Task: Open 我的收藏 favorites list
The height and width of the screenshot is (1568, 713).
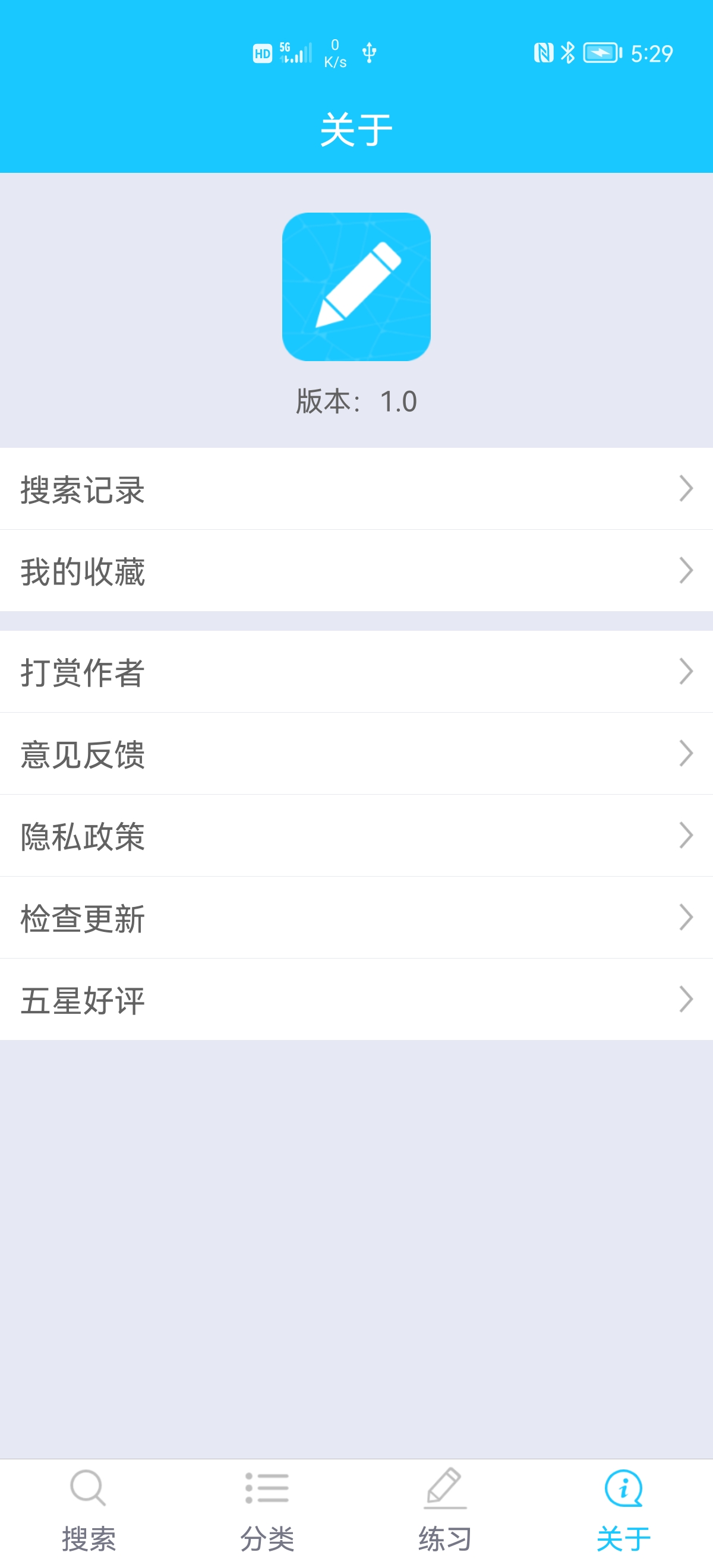Action: coord(356,571)
